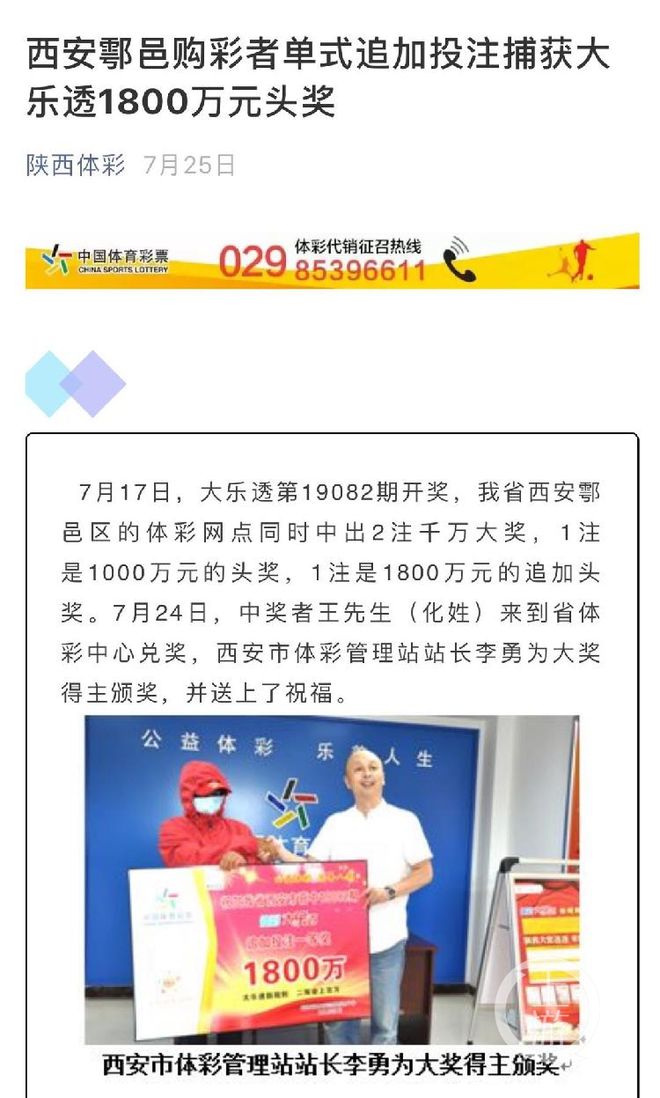This screenshot has width=660, height=1098.
Task: Open the 陕西体彩 account link
Action: pyautogui.click(x=76, y=165)
